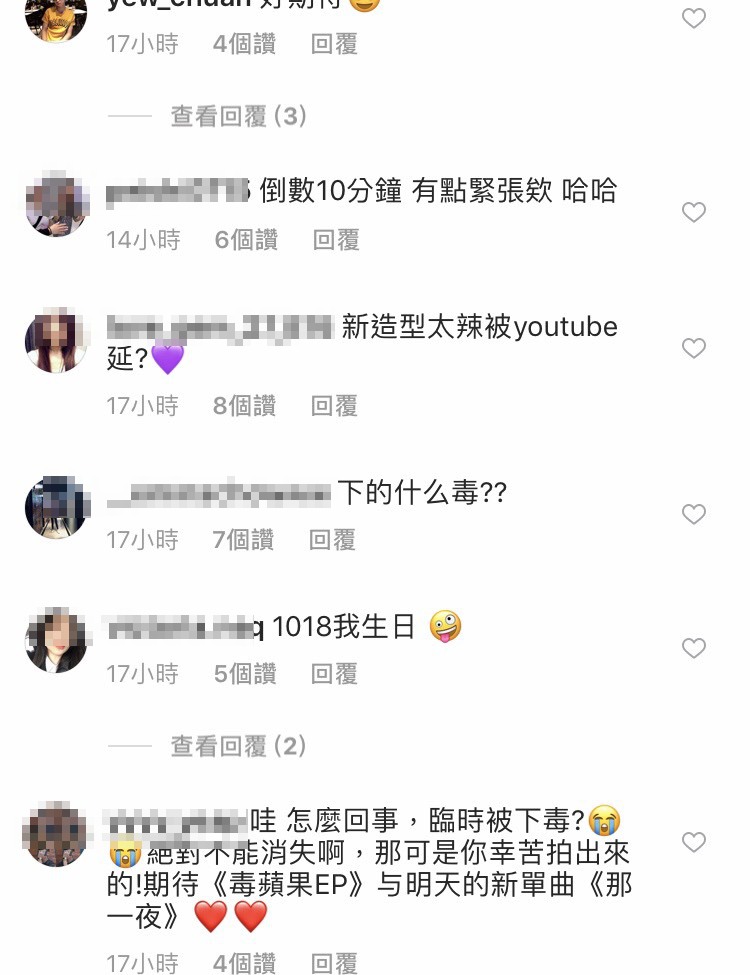Expand 查看回覆 (2) replies
This screenshot has height=975, width=750.
[238, 746]
